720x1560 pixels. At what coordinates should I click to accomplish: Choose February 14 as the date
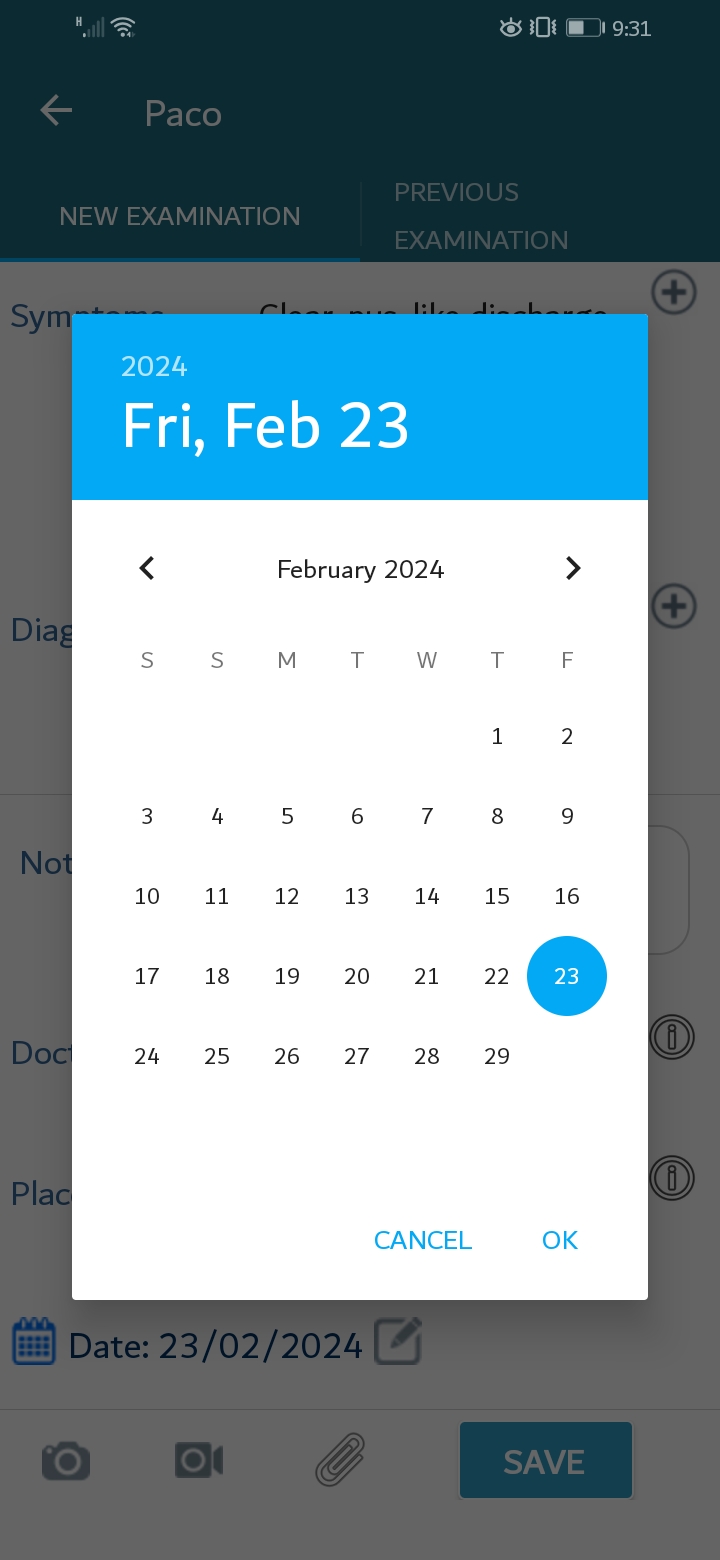[427, 897]
